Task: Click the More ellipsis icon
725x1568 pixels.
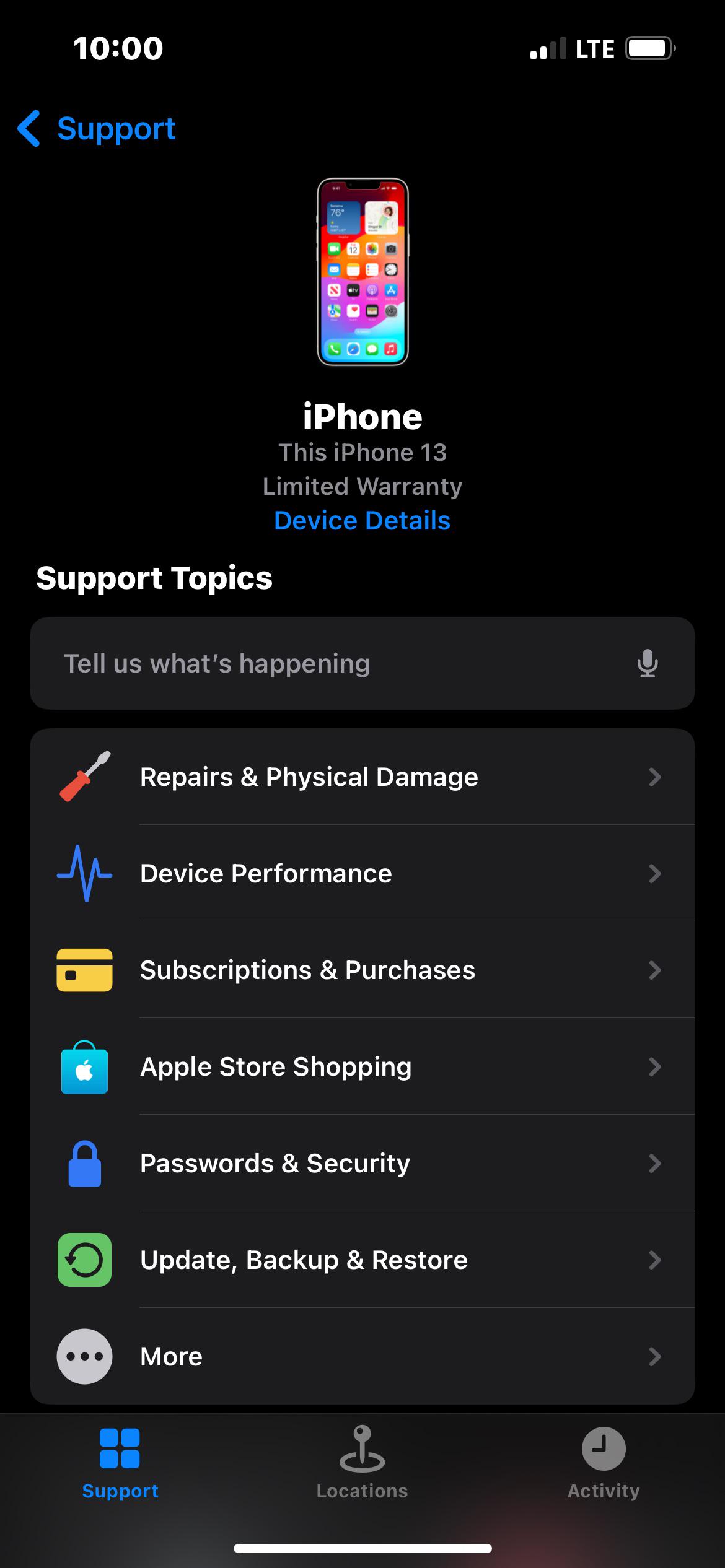Action: (x=84, y=1356)
